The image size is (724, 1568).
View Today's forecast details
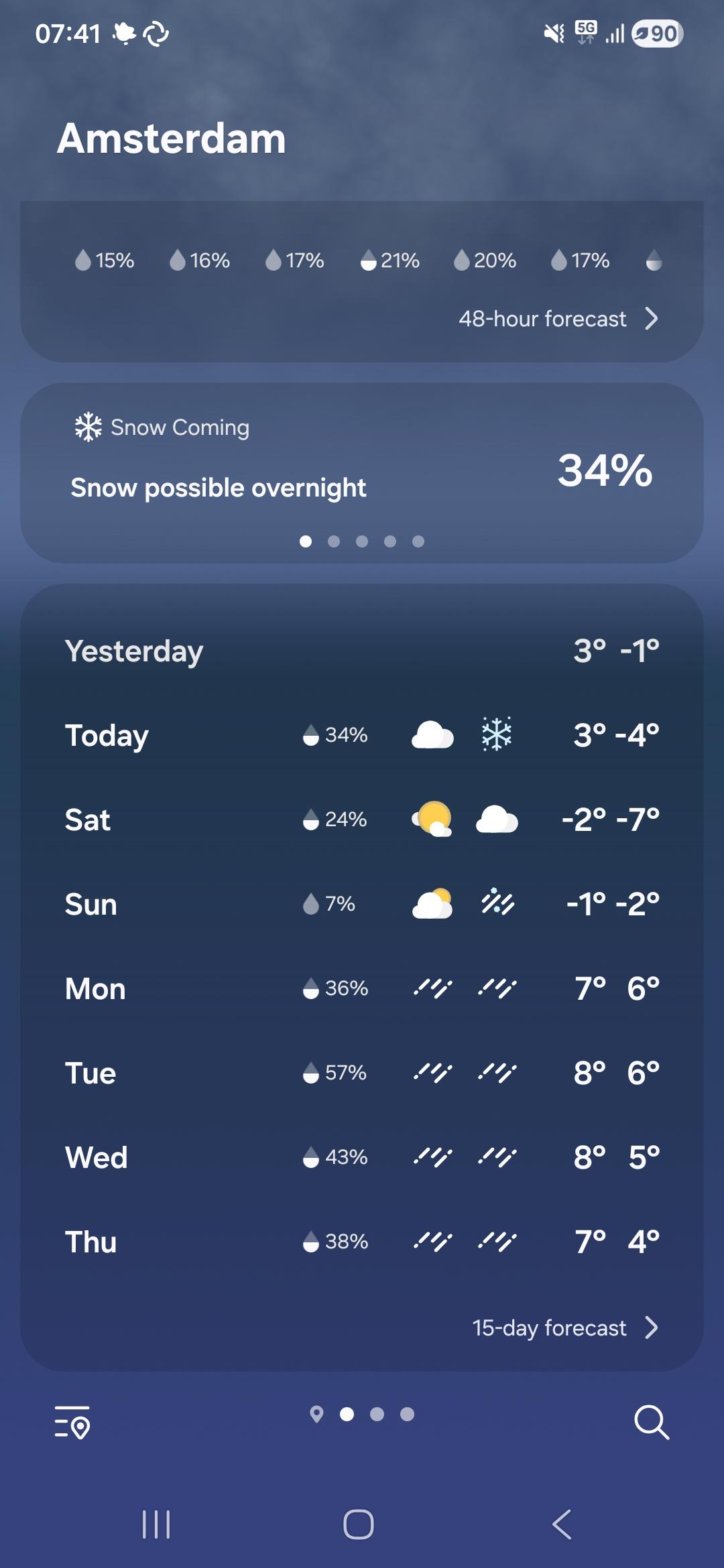coord(362,735)
